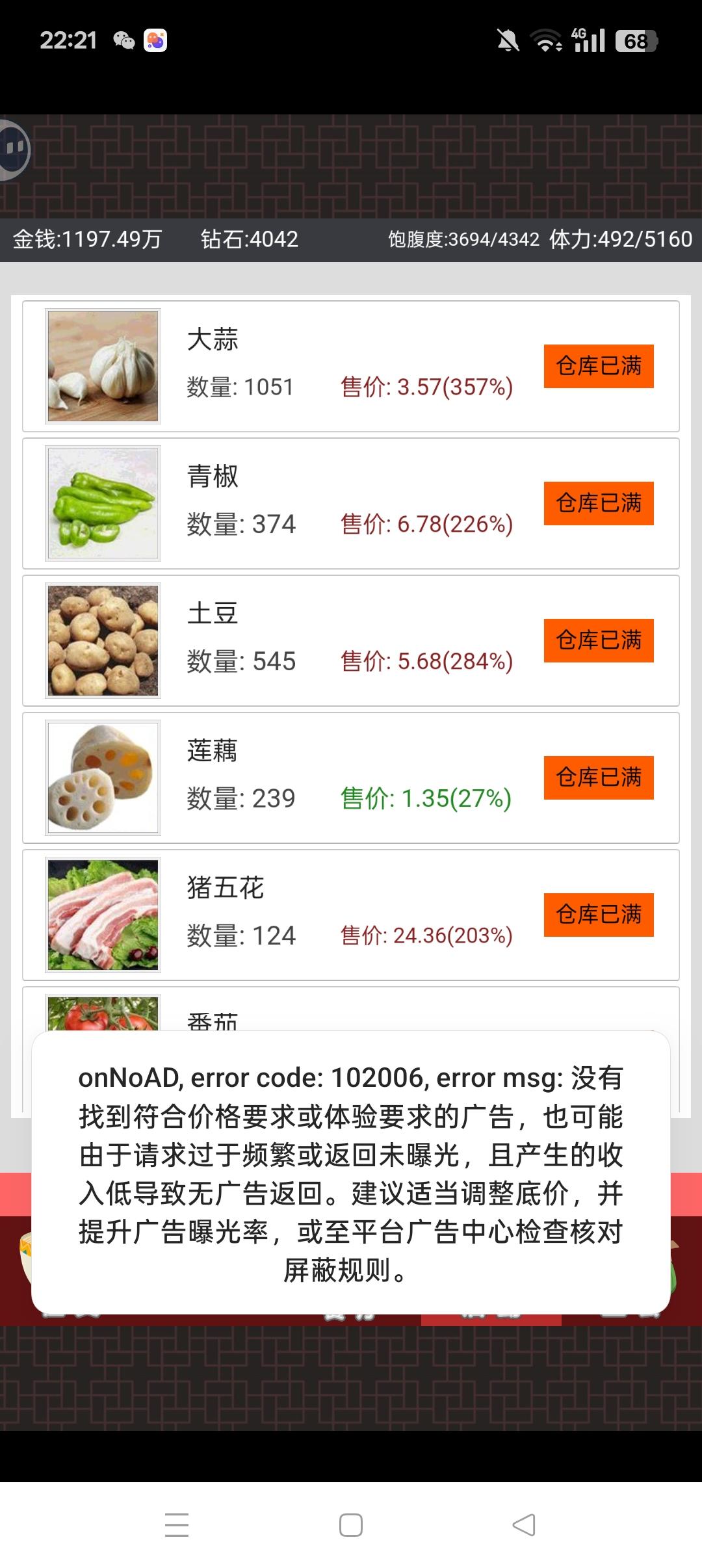
Task: Select 仓库已满 button for 猪五花
Action: point(599,915)
